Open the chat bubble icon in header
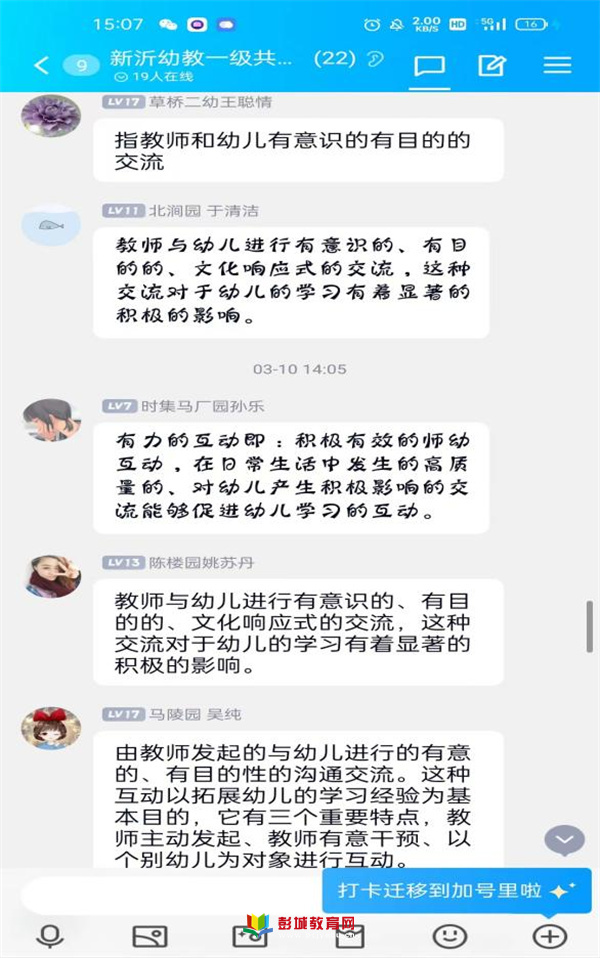The image size is (600, 958). click(x=429, y=65)
